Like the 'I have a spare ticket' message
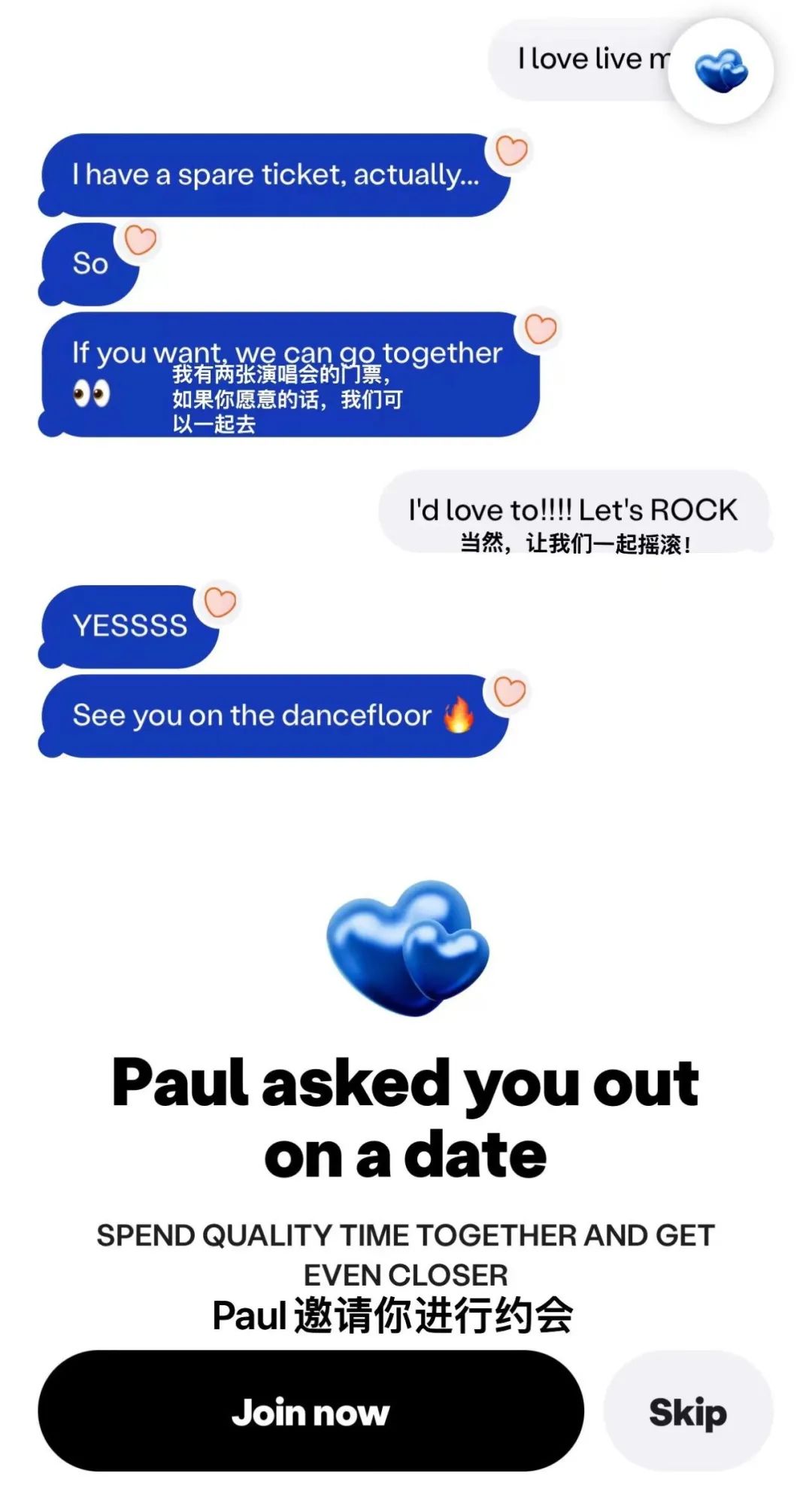The image size is (812, 1488). [511, 150]
